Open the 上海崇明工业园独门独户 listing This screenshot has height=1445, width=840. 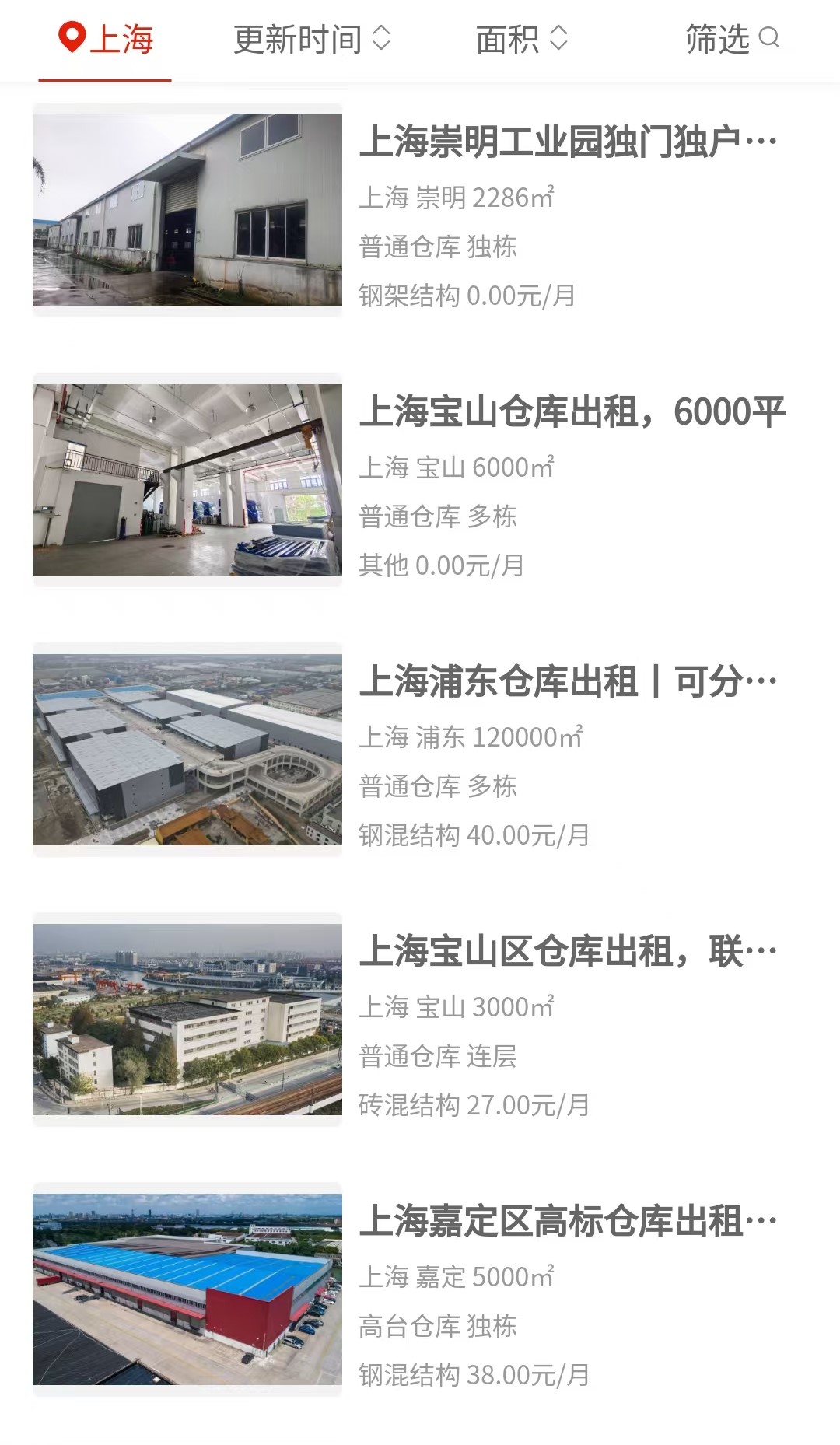click(x=420, y=210)
